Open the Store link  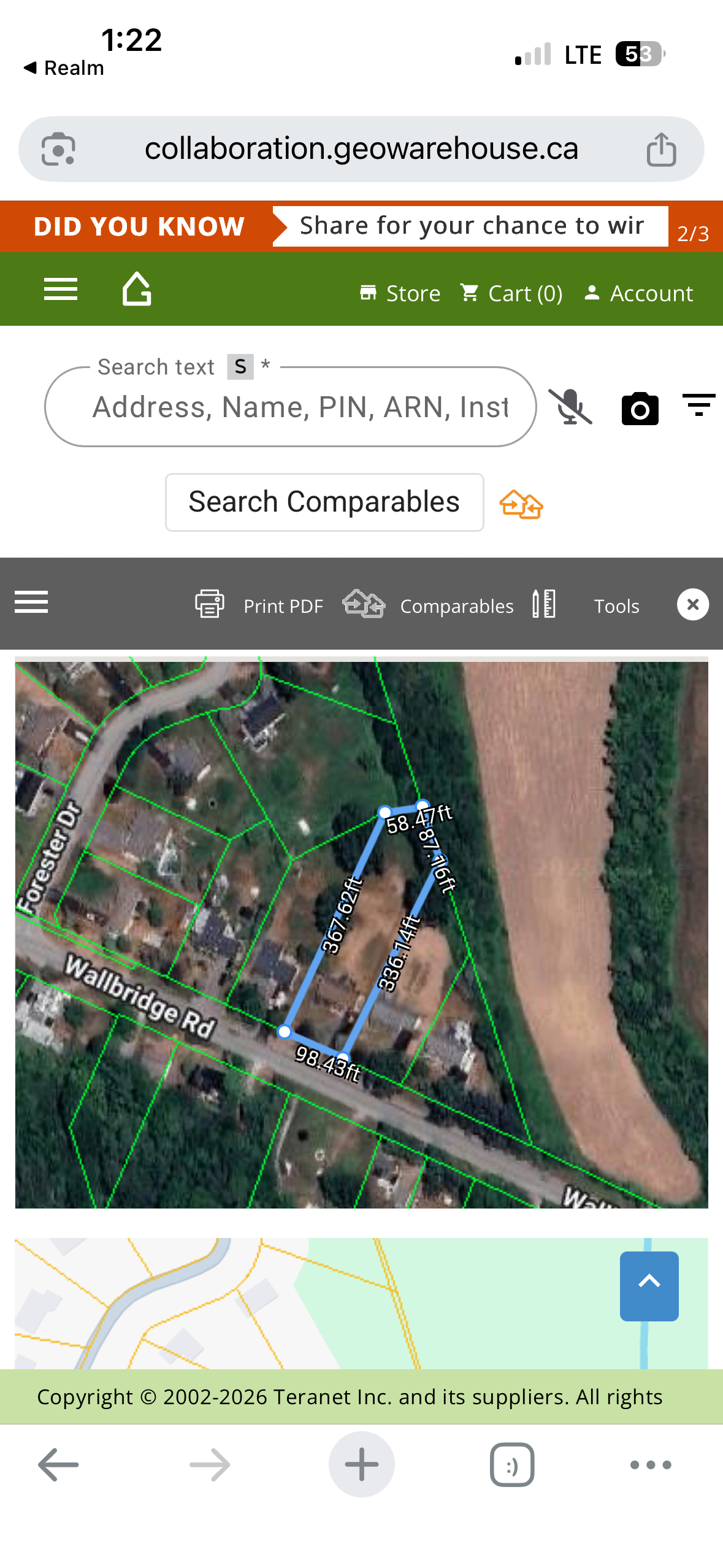click(x=400, y=293)
